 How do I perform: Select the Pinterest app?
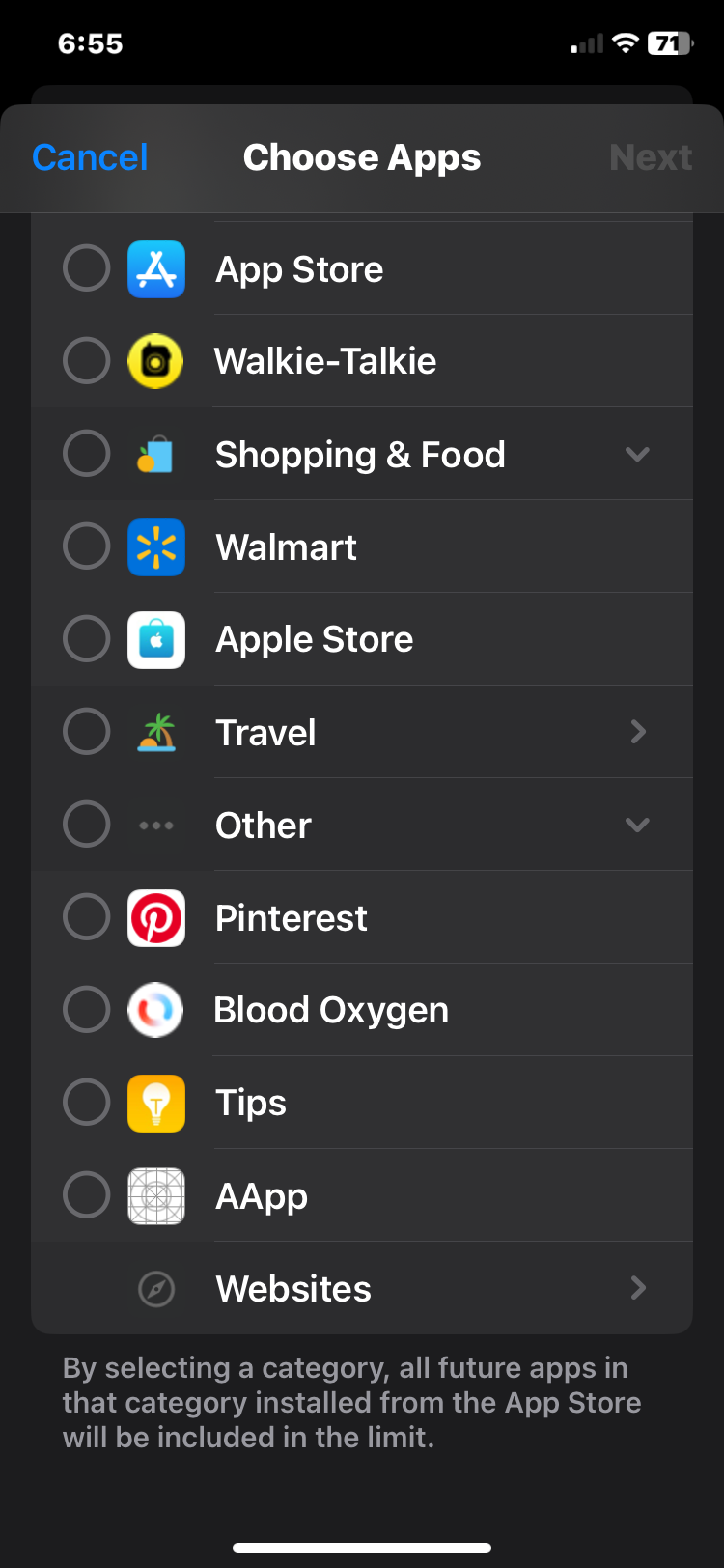pos(86,917)
